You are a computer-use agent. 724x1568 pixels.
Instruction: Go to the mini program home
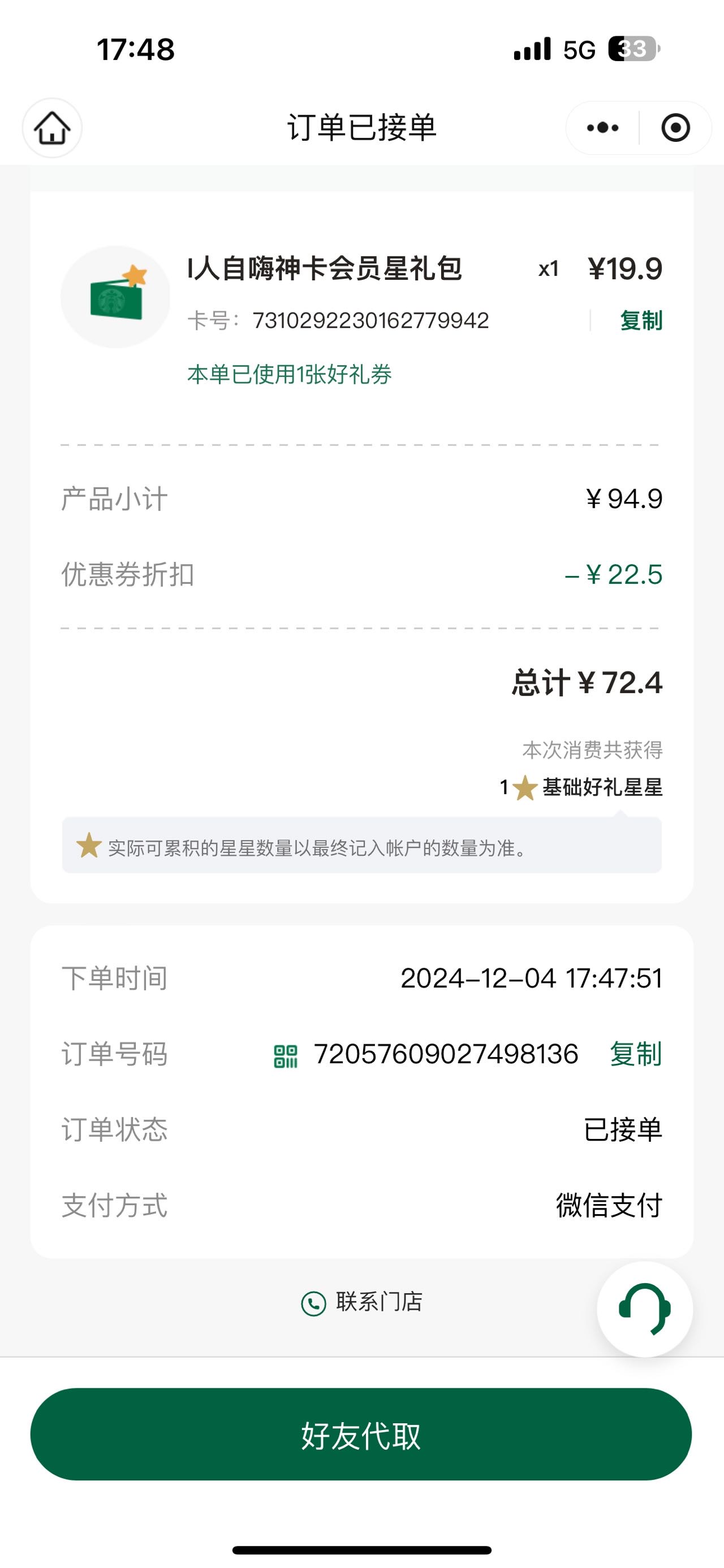(x=53, y=128)
